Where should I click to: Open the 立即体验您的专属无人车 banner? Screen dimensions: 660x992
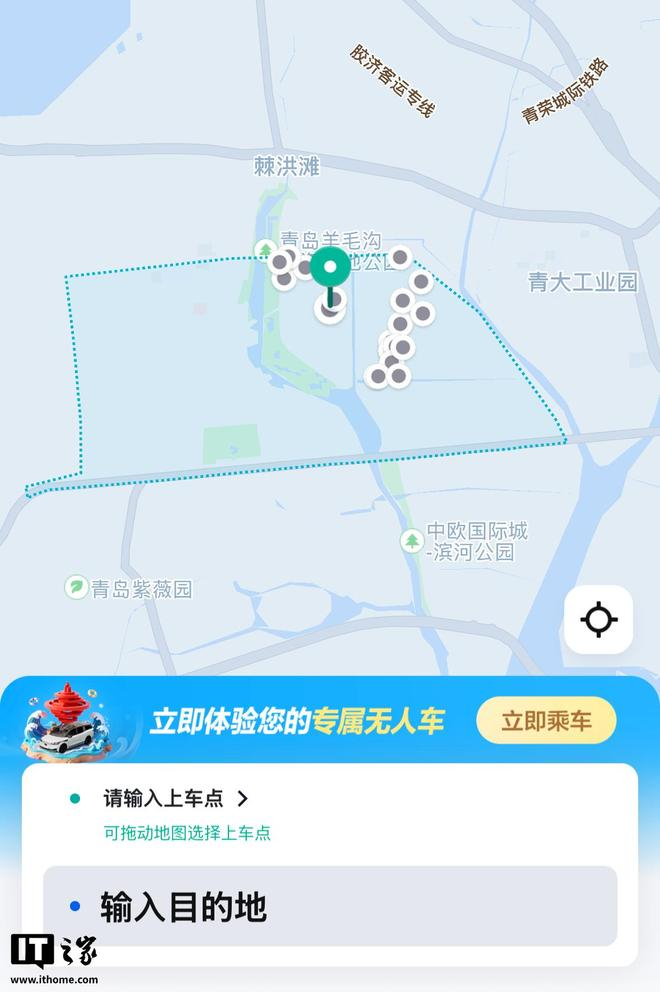(x=296, y=721)
